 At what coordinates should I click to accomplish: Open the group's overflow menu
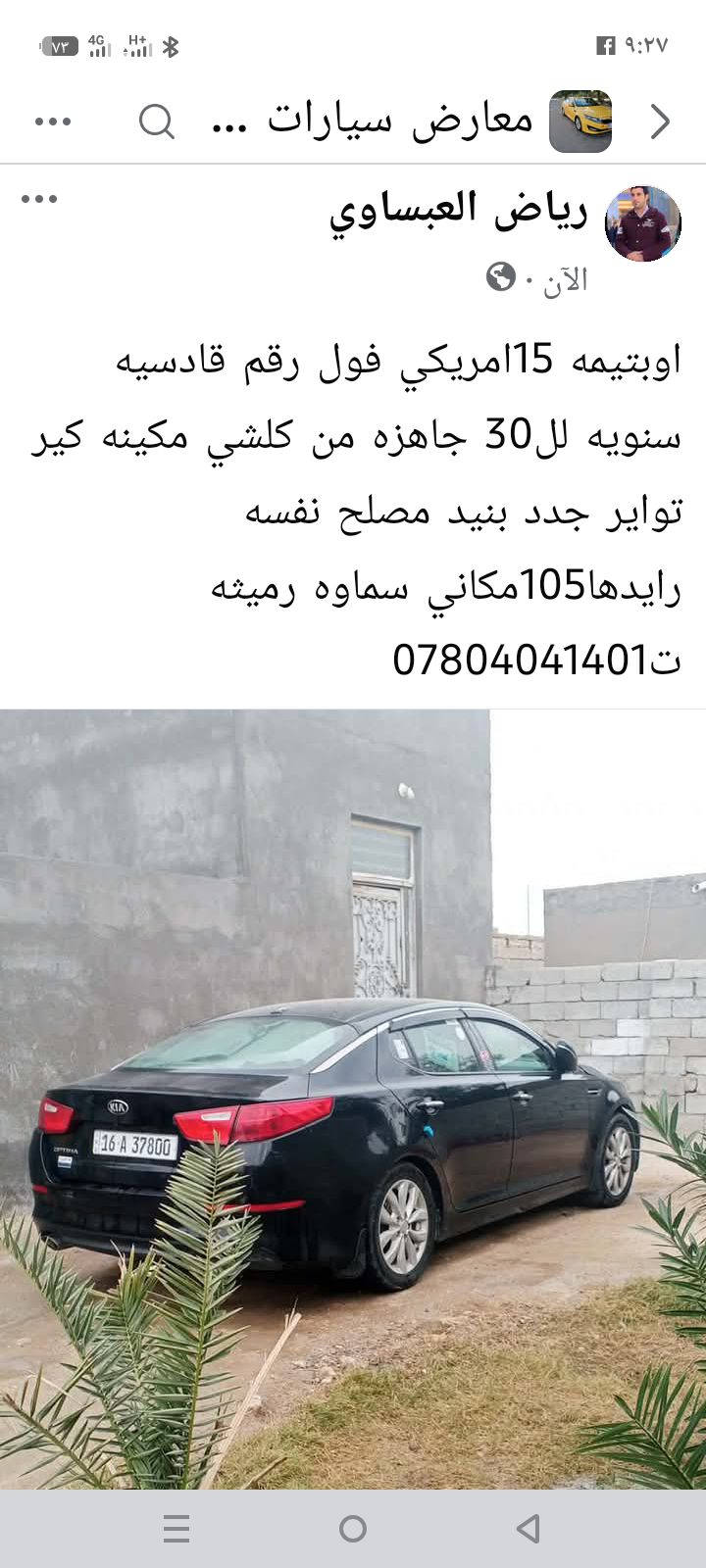tap(53, 122)
